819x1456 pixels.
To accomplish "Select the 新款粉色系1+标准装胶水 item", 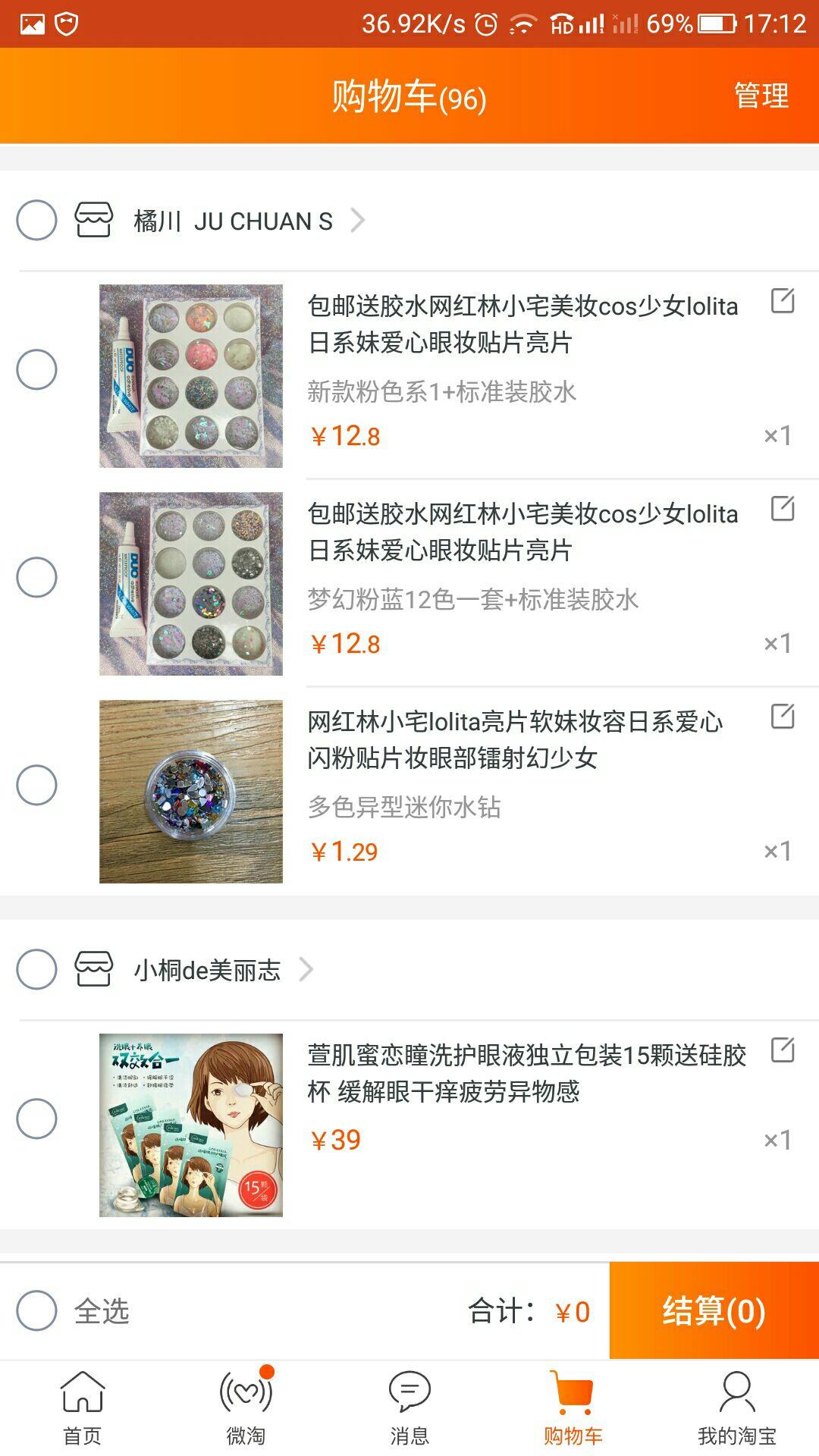I will (x=36, y=370).
